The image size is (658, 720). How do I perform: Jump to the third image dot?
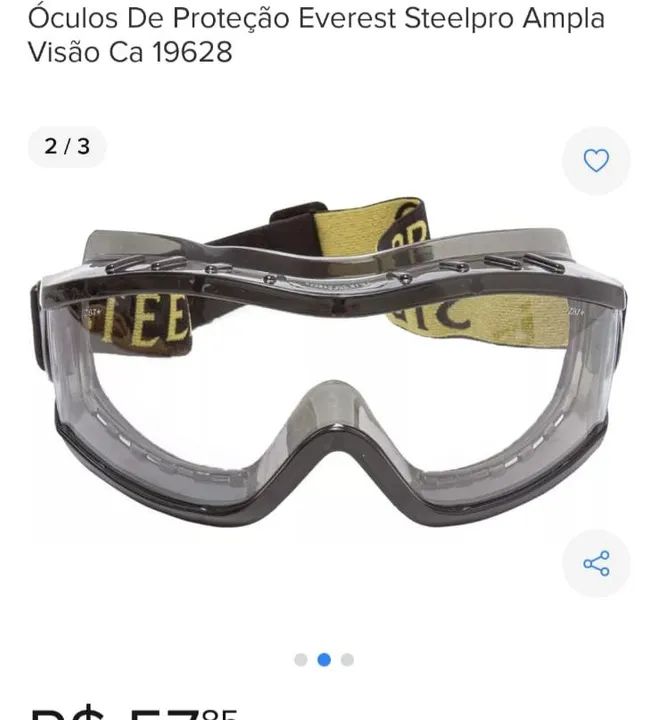(x=347, y=660)
